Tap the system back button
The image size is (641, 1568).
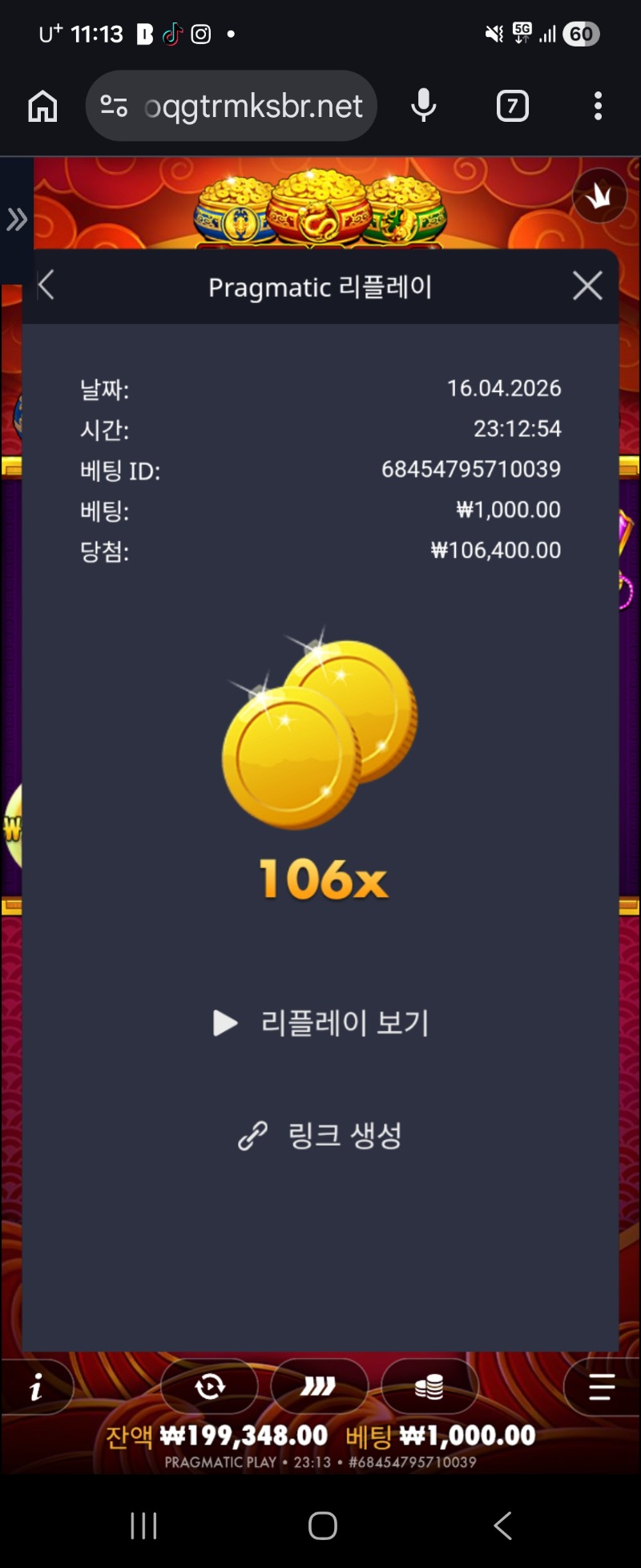pyautogui.click(x=502, y=1525)
